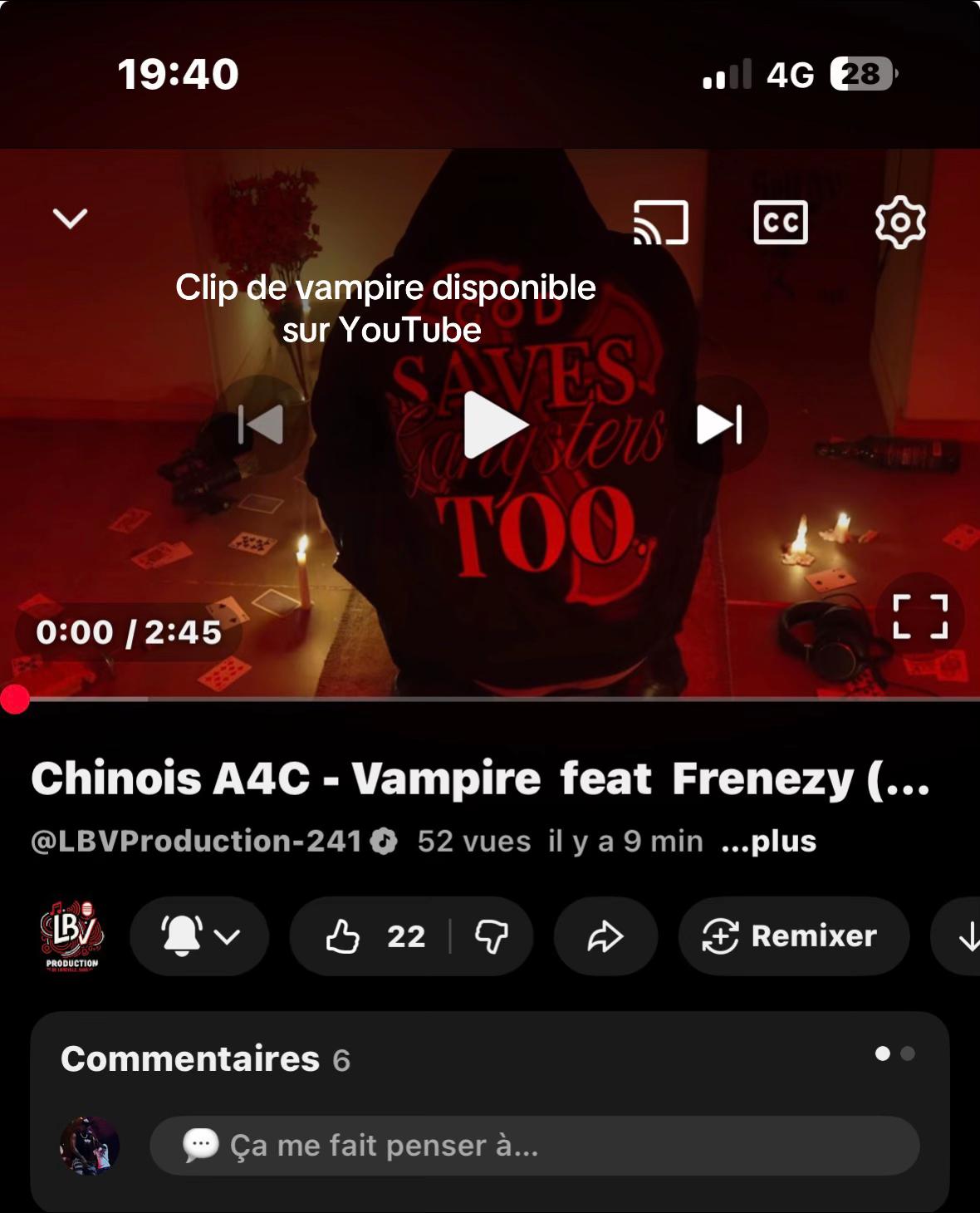This screenshot has height=1213, width=980.
Task: Skip to the next video
Action: pyautogui.click(x=719, y=425)
